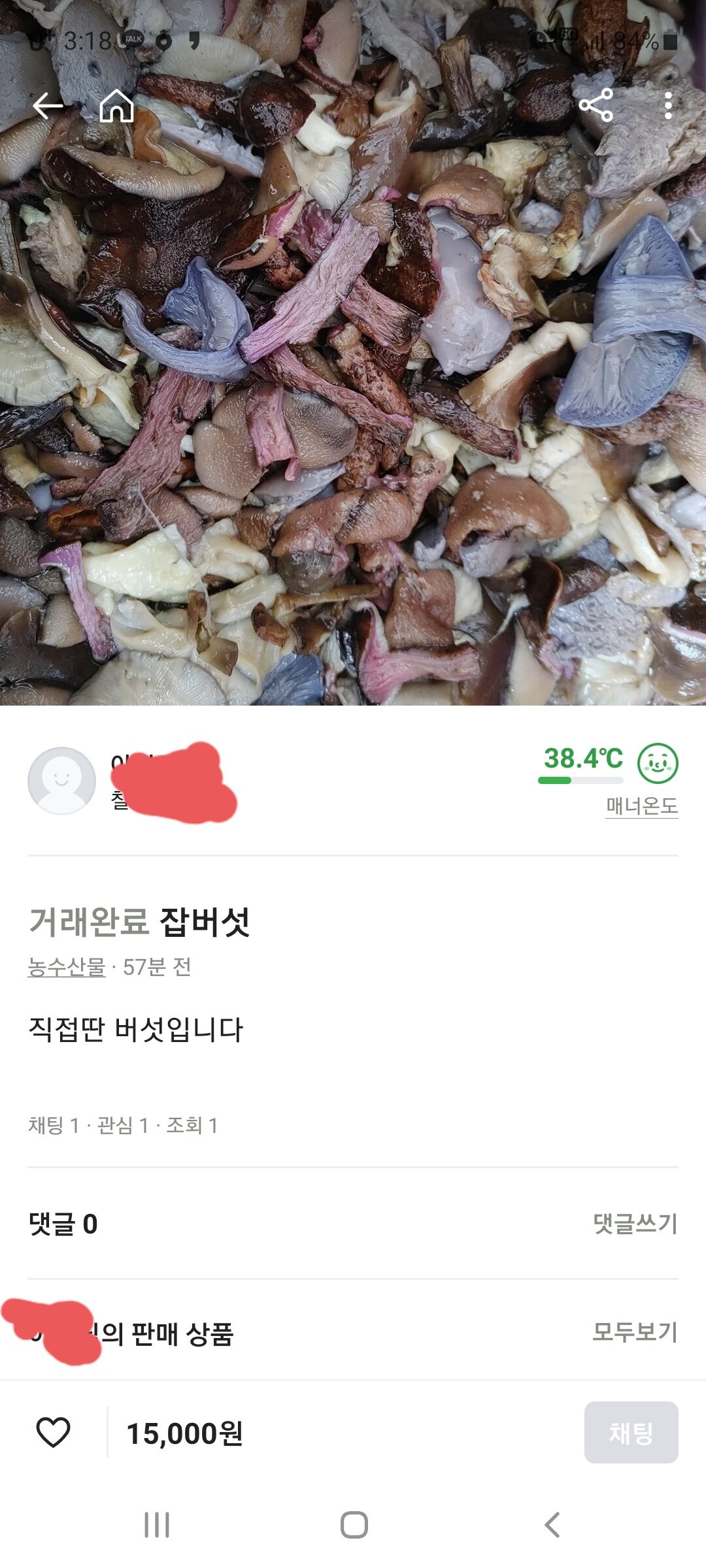Image resolution: width=706 pixels, height=1568 pixels.
Task: Start a chat via 채팅 button
Action: pos(631,1433)
